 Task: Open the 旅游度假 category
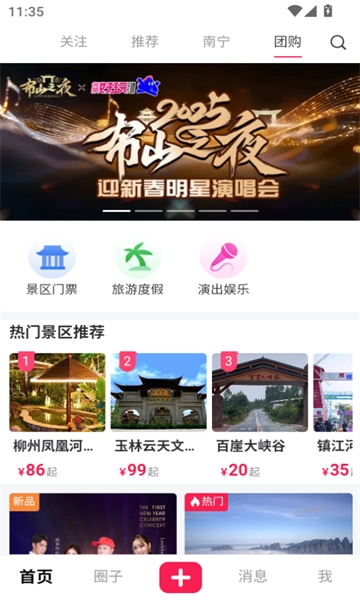coord(138,269)
